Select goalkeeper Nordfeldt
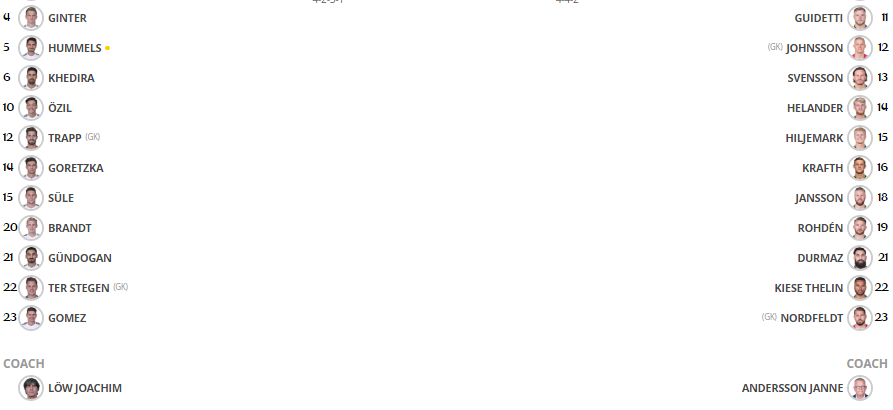 (812, 318)
